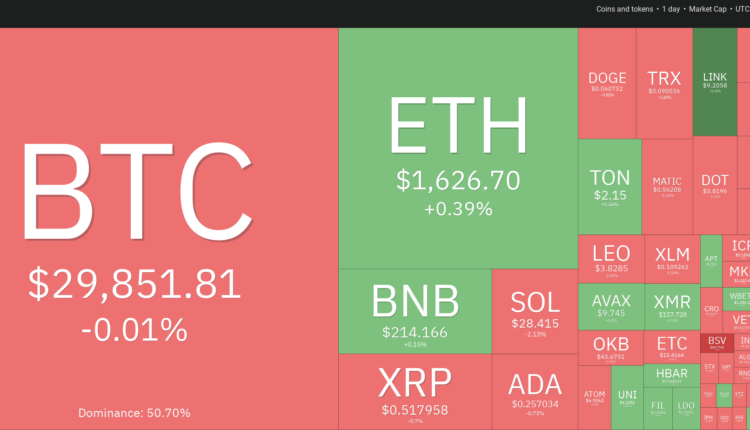This screenshot has width=750, height=430.
Task: Select the OKB tile
Action: [x=610, y=347]
